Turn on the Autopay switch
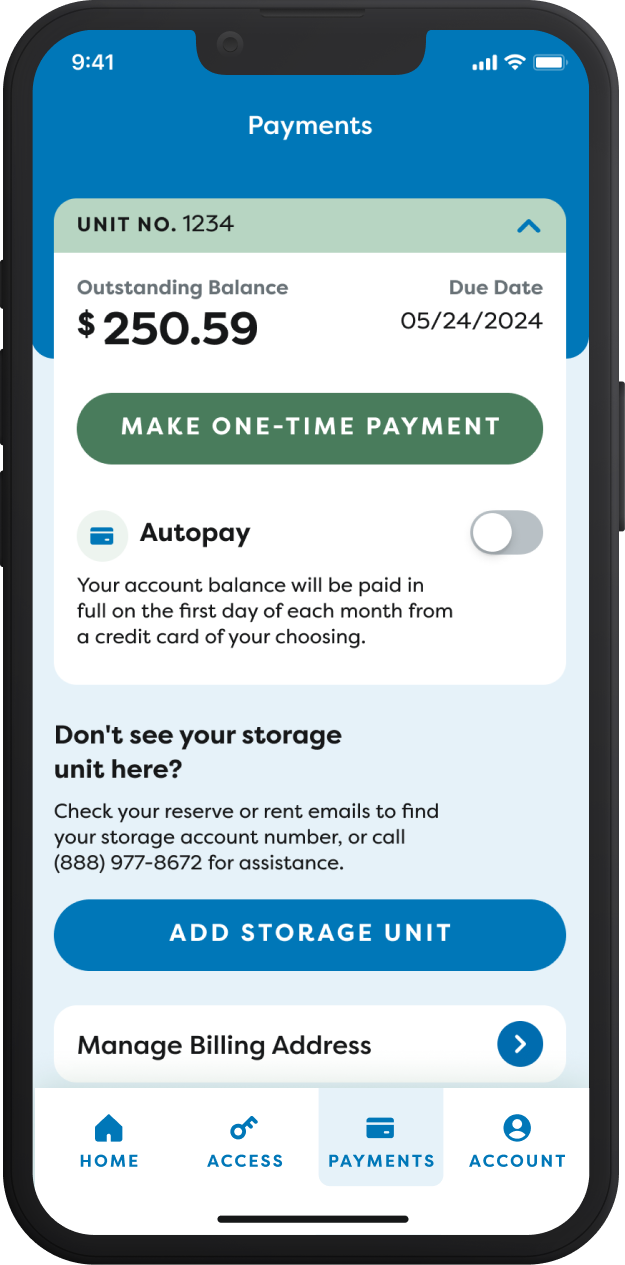Screen dimensions: 625x1265 (x=506, y=533)
